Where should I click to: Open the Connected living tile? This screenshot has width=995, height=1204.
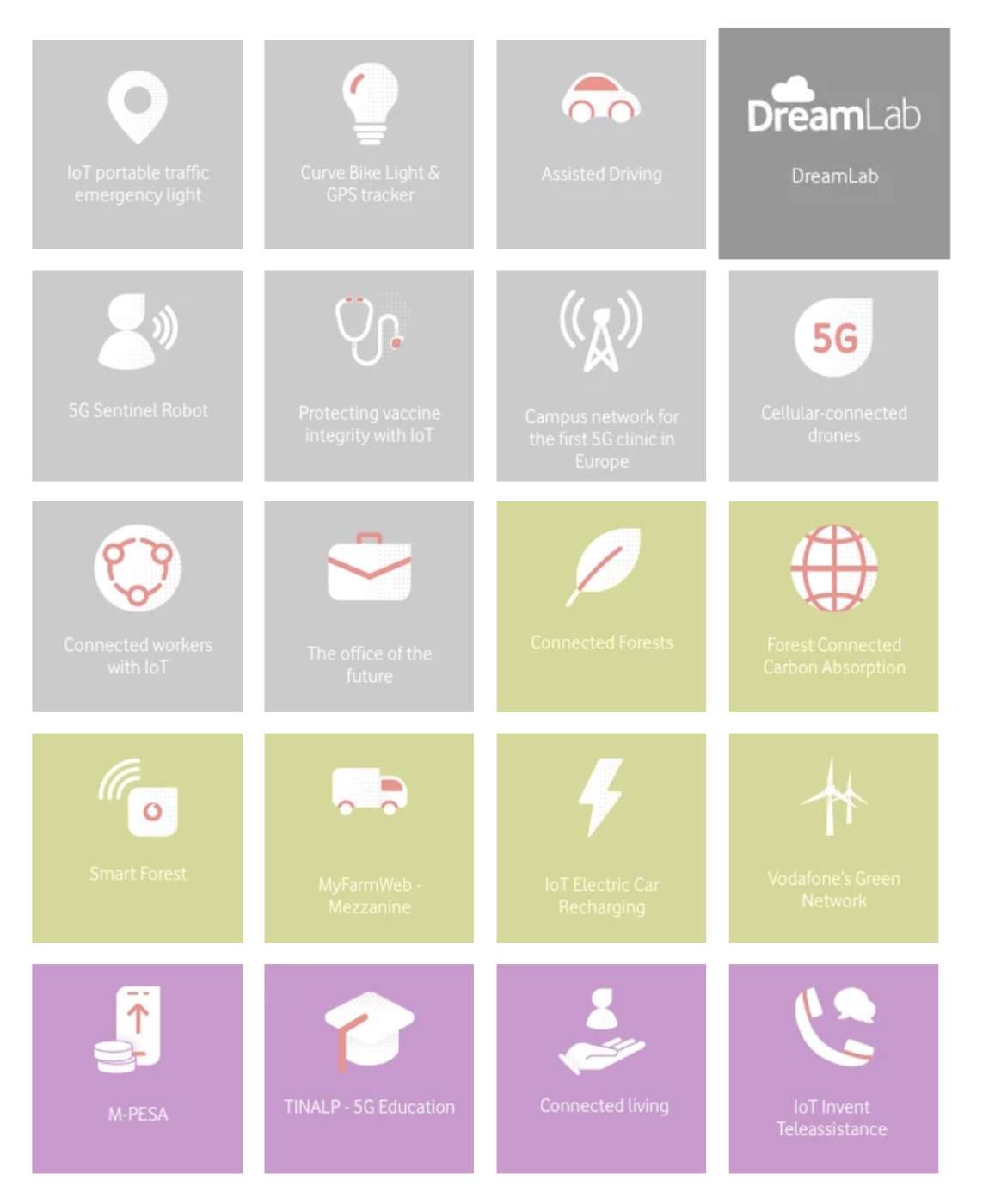601,1068
